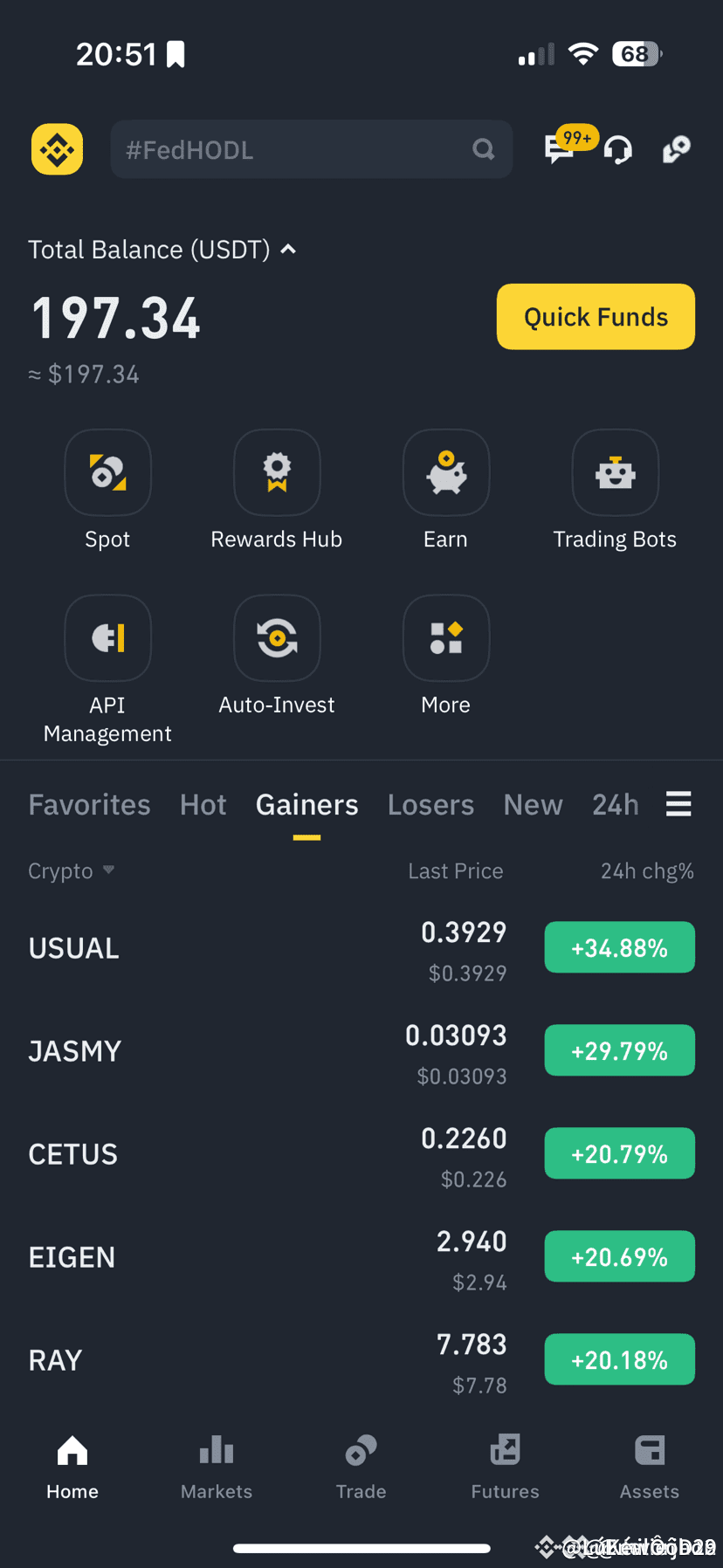The height and width of the screenshot is (1568, 723).
Task: Open Auto-Invest
Action: click(277, 639)
